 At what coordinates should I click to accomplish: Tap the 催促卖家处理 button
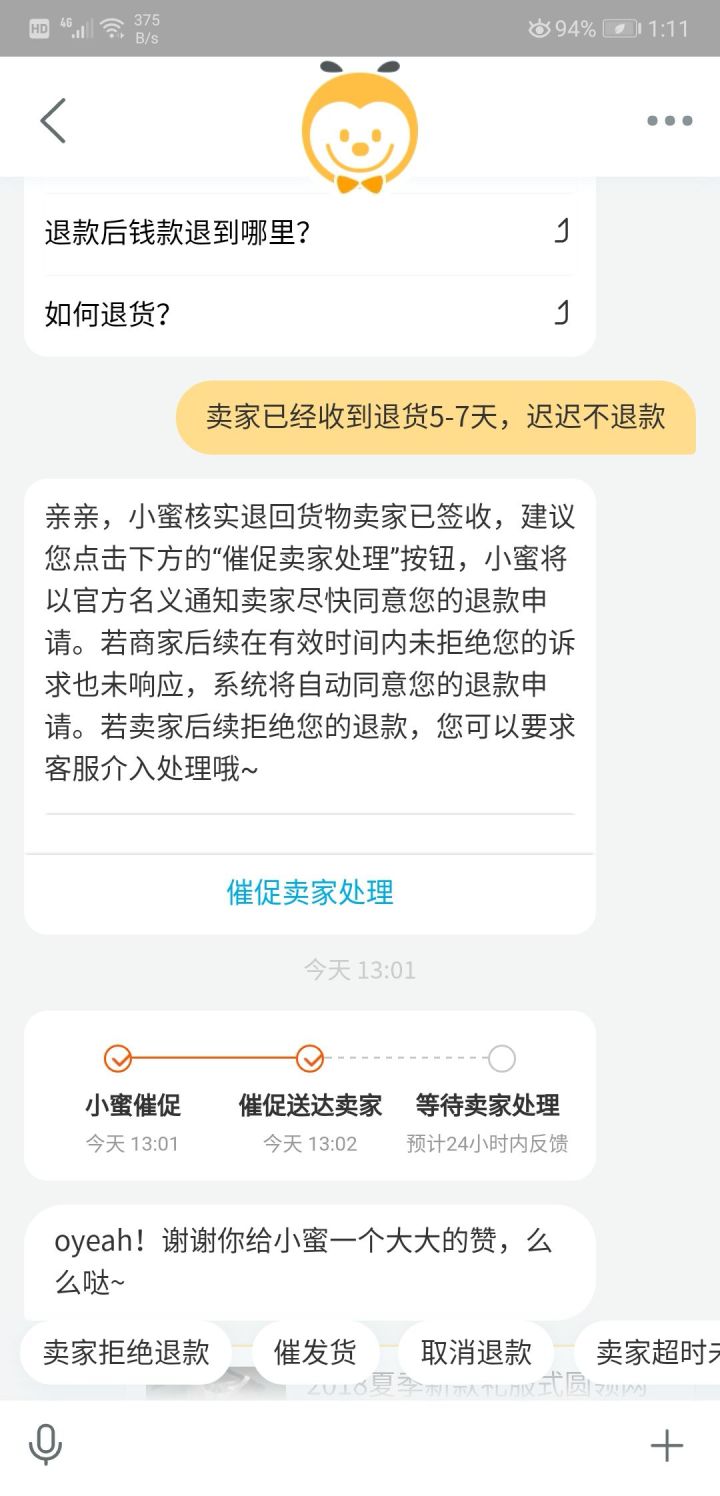point(310,892)
